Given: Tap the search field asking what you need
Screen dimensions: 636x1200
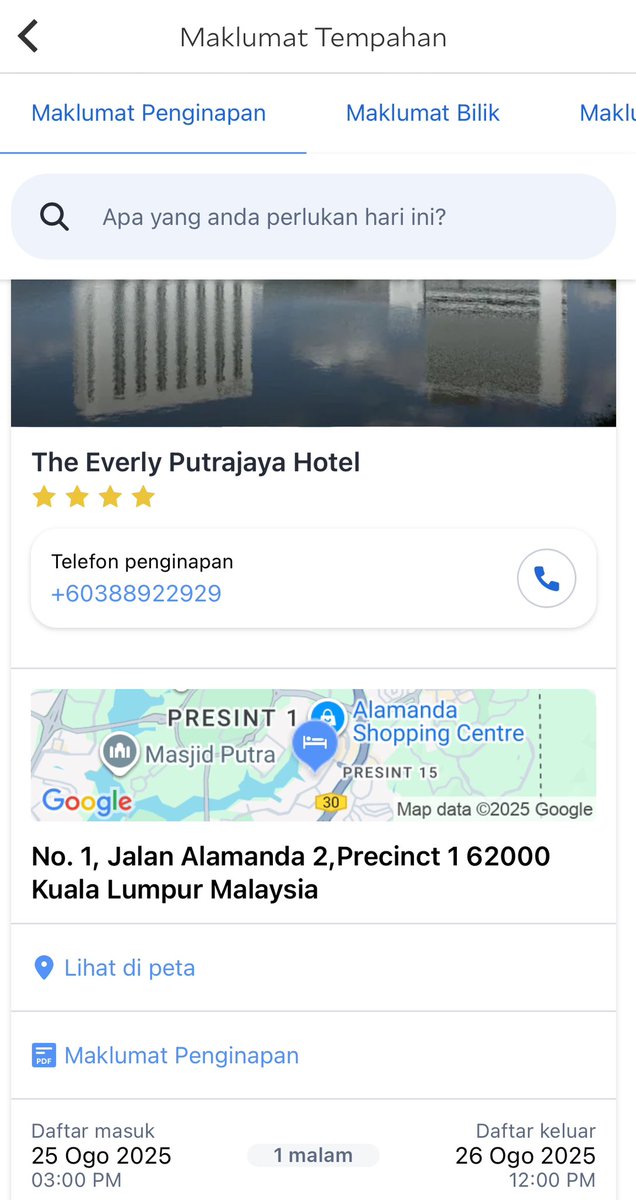Looking at the screenshot, I should (313, 217).
